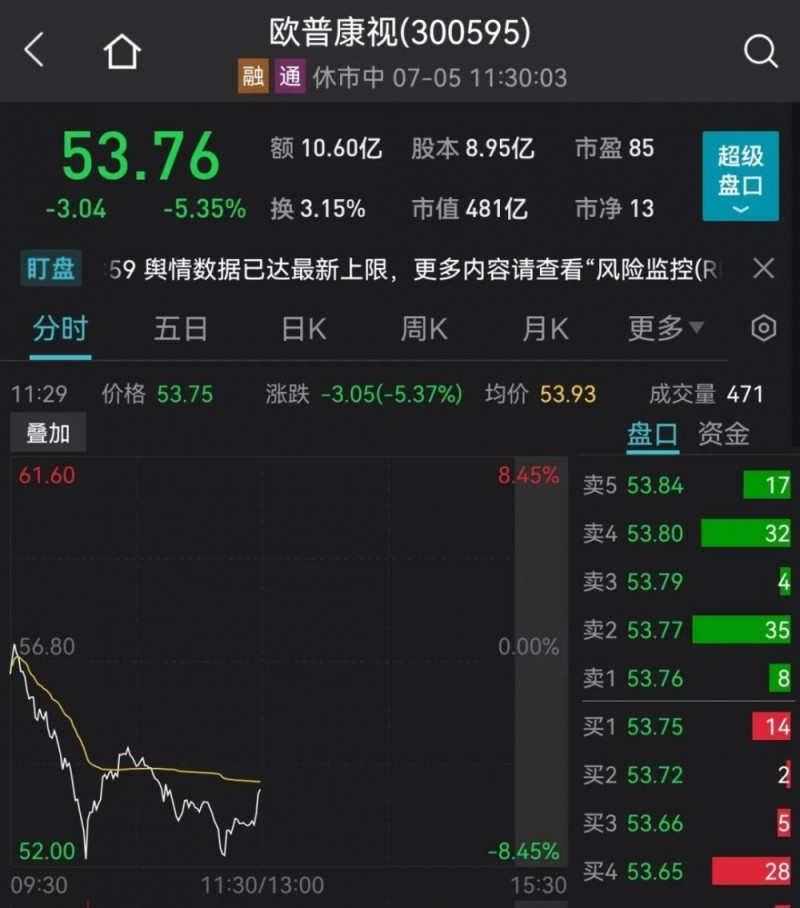Open the home icon
Image resolution: width=800 pixels, height=908 pixels.
coord(122,50)
